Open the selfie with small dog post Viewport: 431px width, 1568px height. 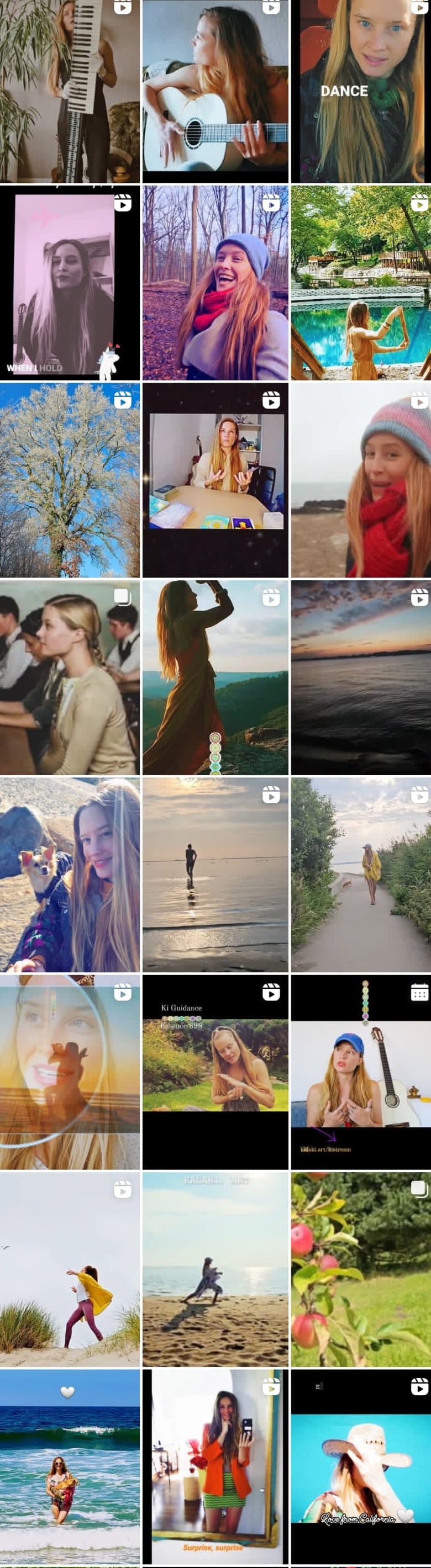coord(70,874)
